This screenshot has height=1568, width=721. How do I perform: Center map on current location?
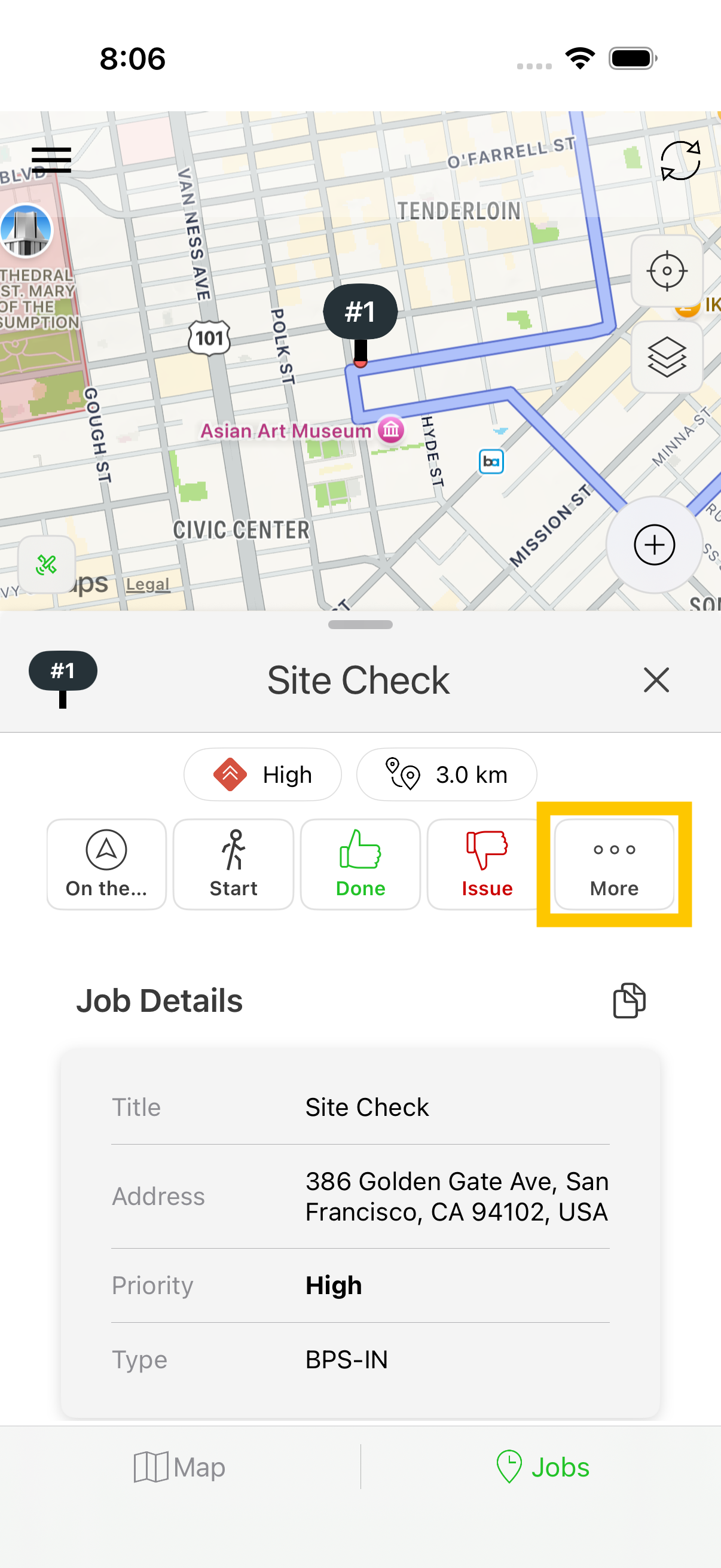pos(667,271)
